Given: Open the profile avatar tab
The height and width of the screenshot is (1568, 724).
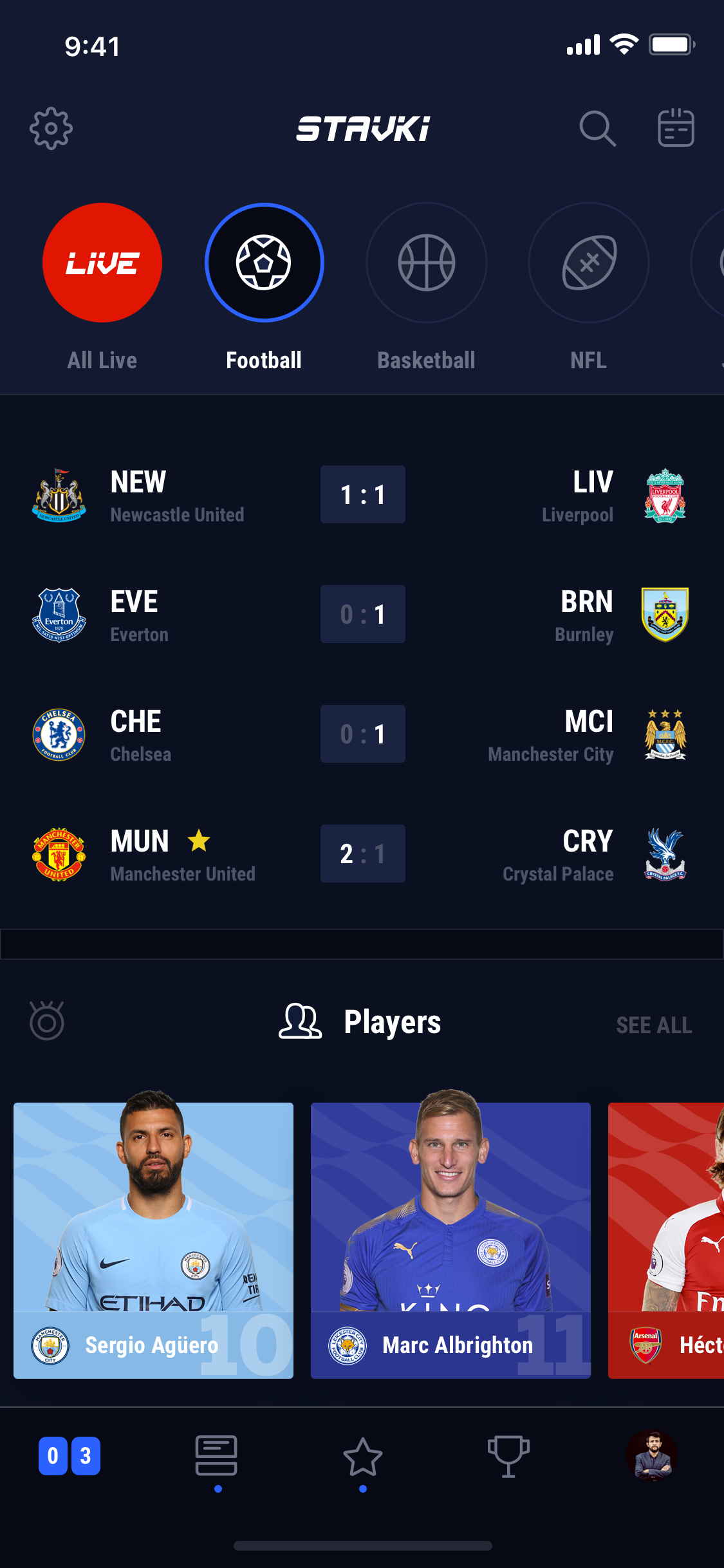Looking at the screenshot, I should 651,1455.
